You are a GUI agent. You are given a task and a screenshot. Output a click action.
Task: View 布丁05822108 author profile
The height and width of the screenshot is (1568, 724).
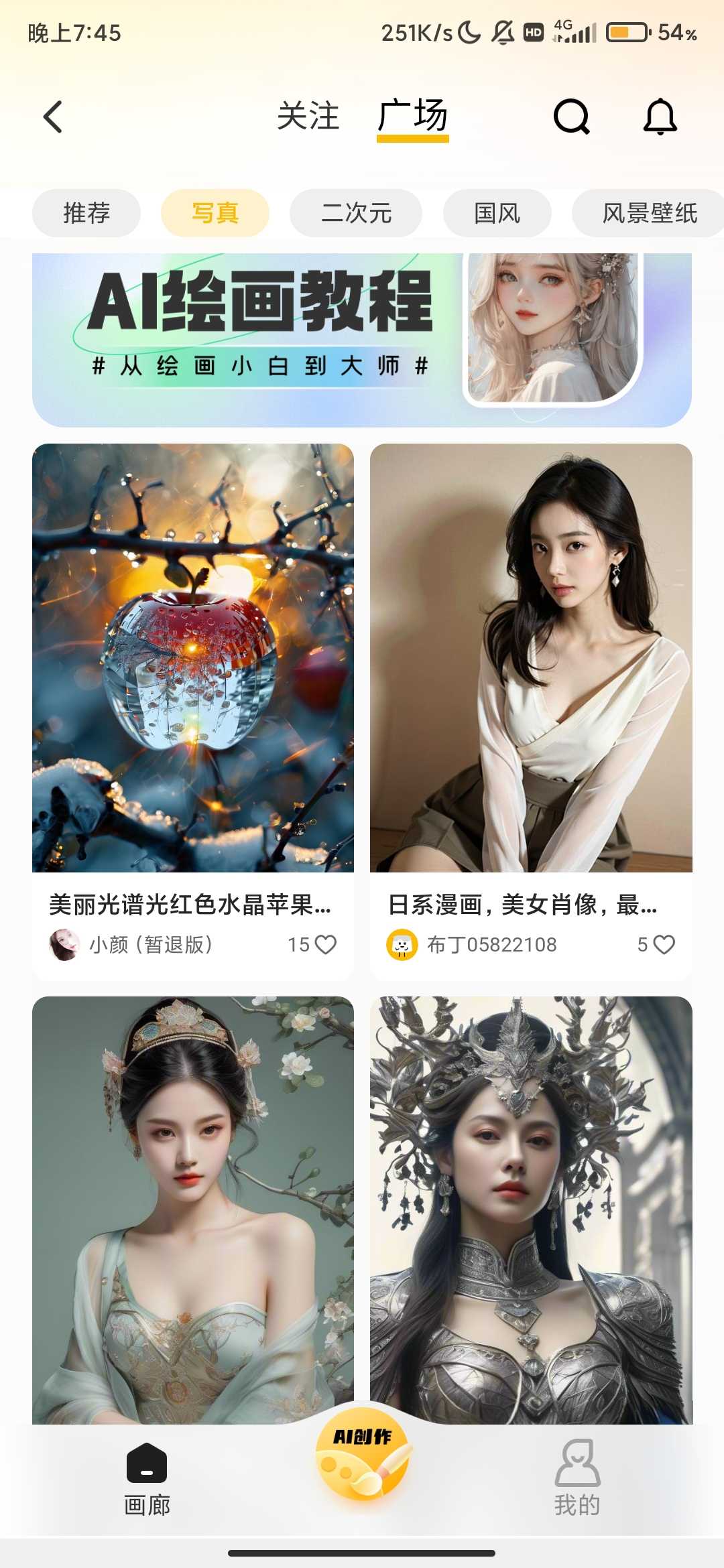coord(402,944)
